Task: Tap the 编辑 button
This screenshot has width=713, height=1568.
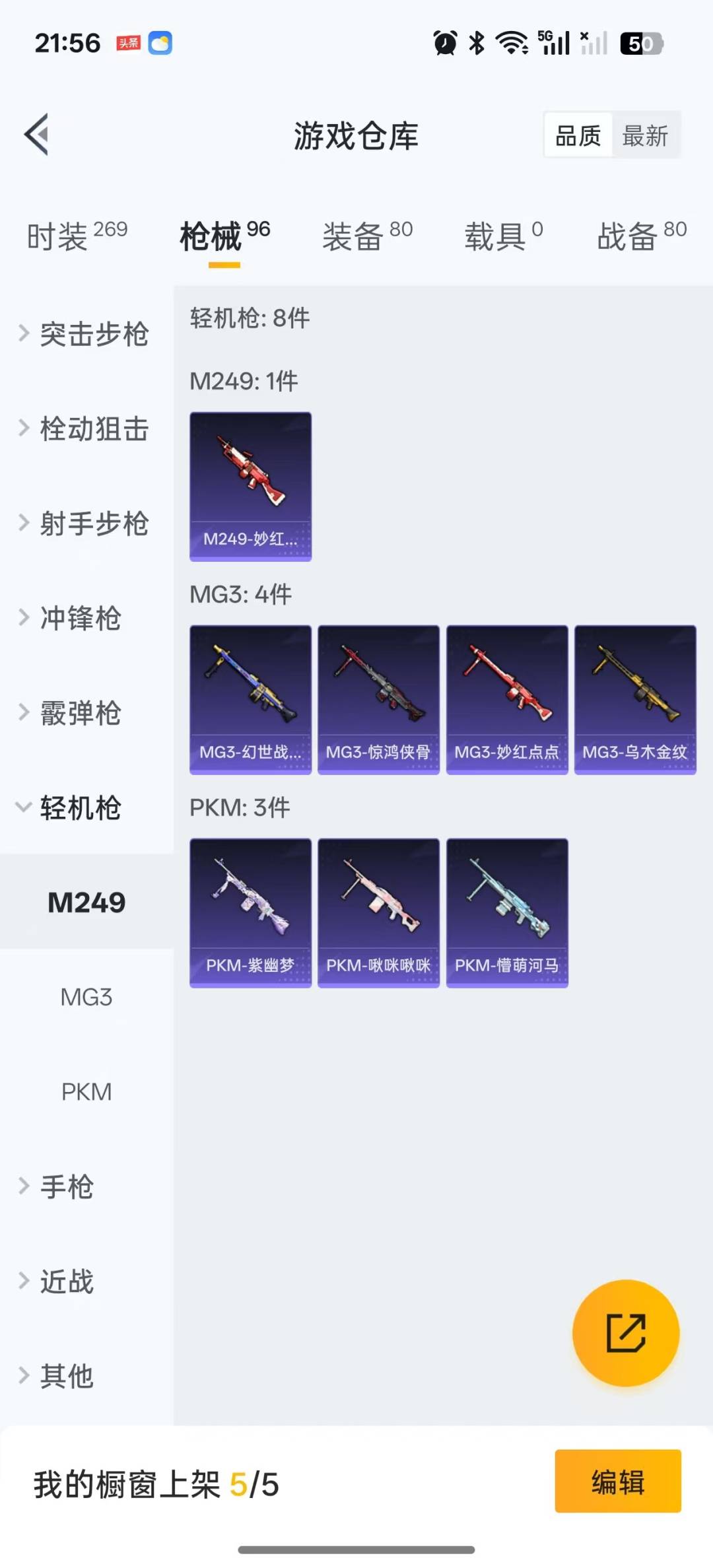Action: [x=617, y=1482]
